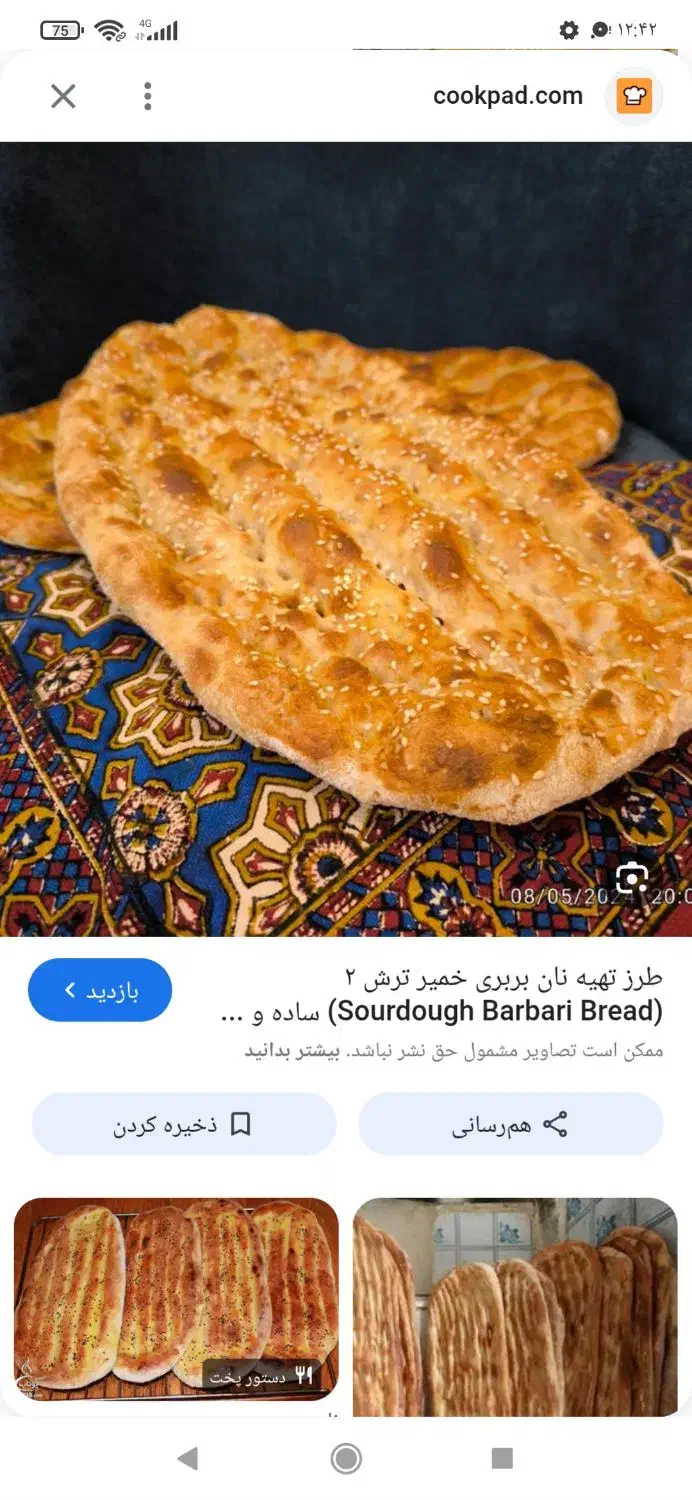692x1500 pixels.
Task: Search this image with the Lens icon
Action: coord(632,879)
